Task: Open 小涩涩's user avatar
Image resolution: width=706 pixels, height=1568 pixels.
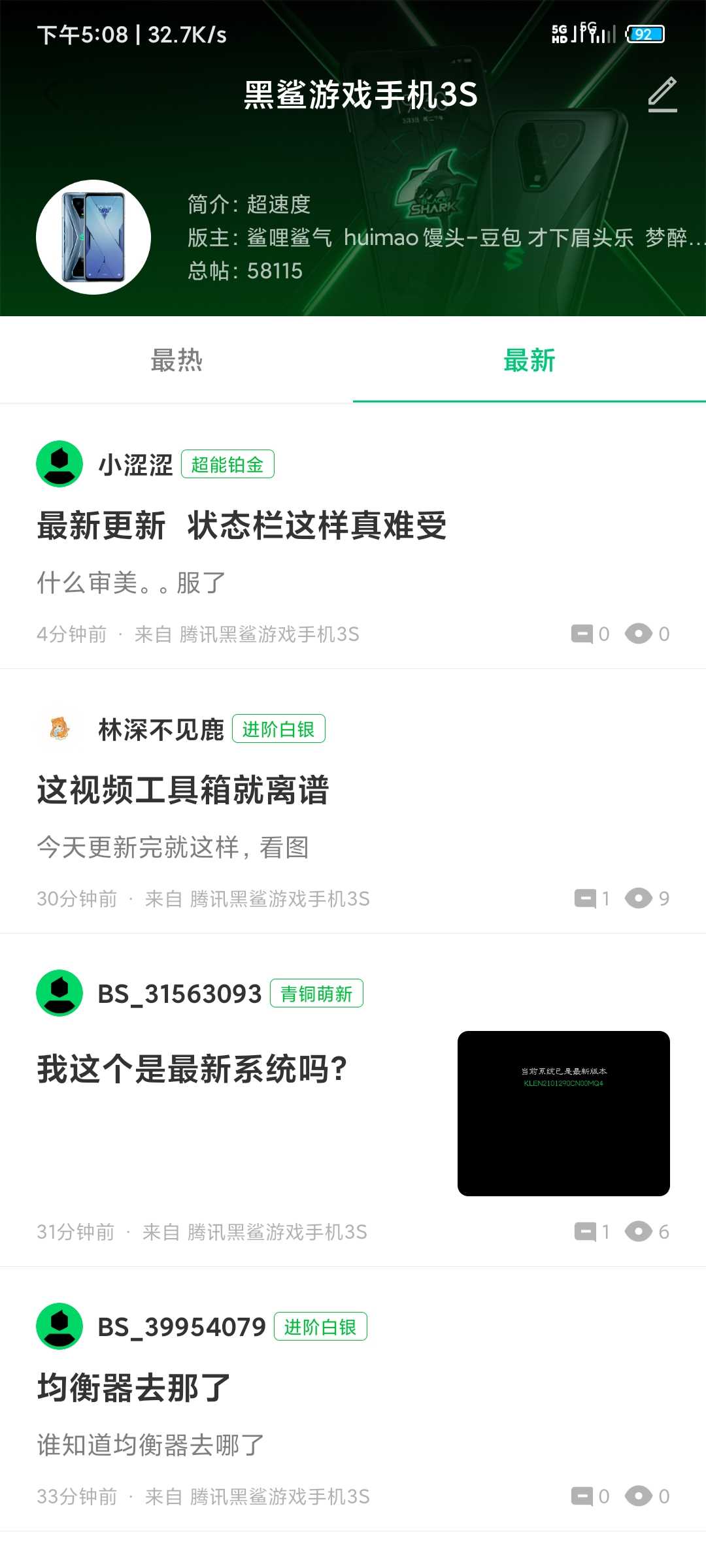Action: (x=59, y=464)
